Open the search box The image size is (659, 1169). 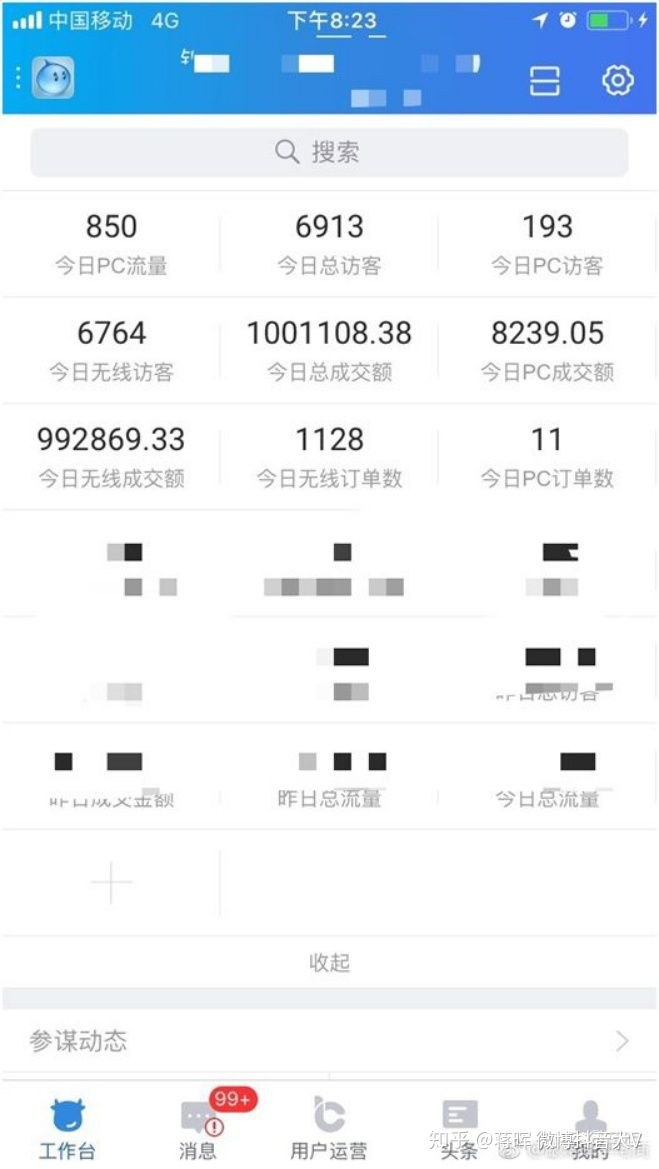pos(329,152)
